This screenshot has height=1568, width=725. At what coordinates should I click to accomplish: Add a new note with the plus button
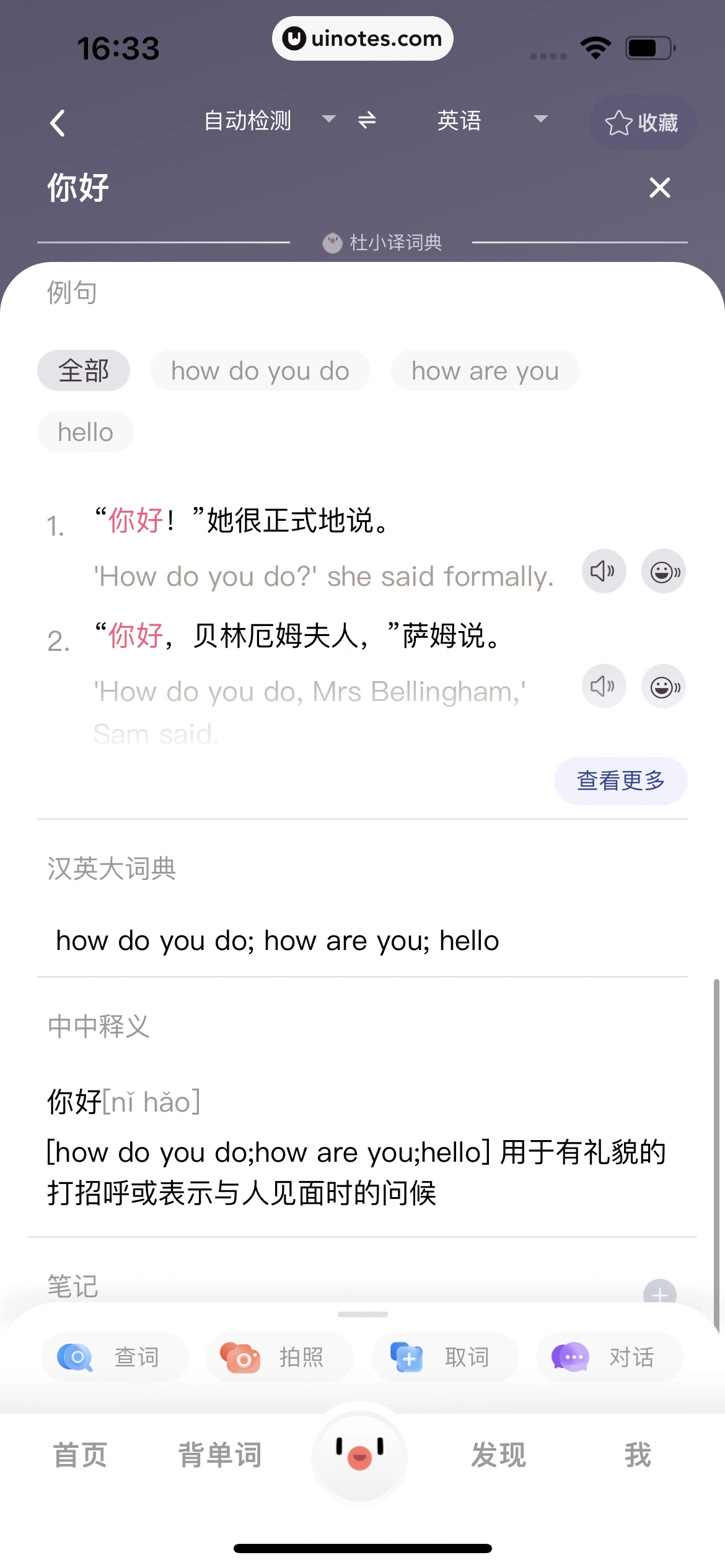[659, 1294]
